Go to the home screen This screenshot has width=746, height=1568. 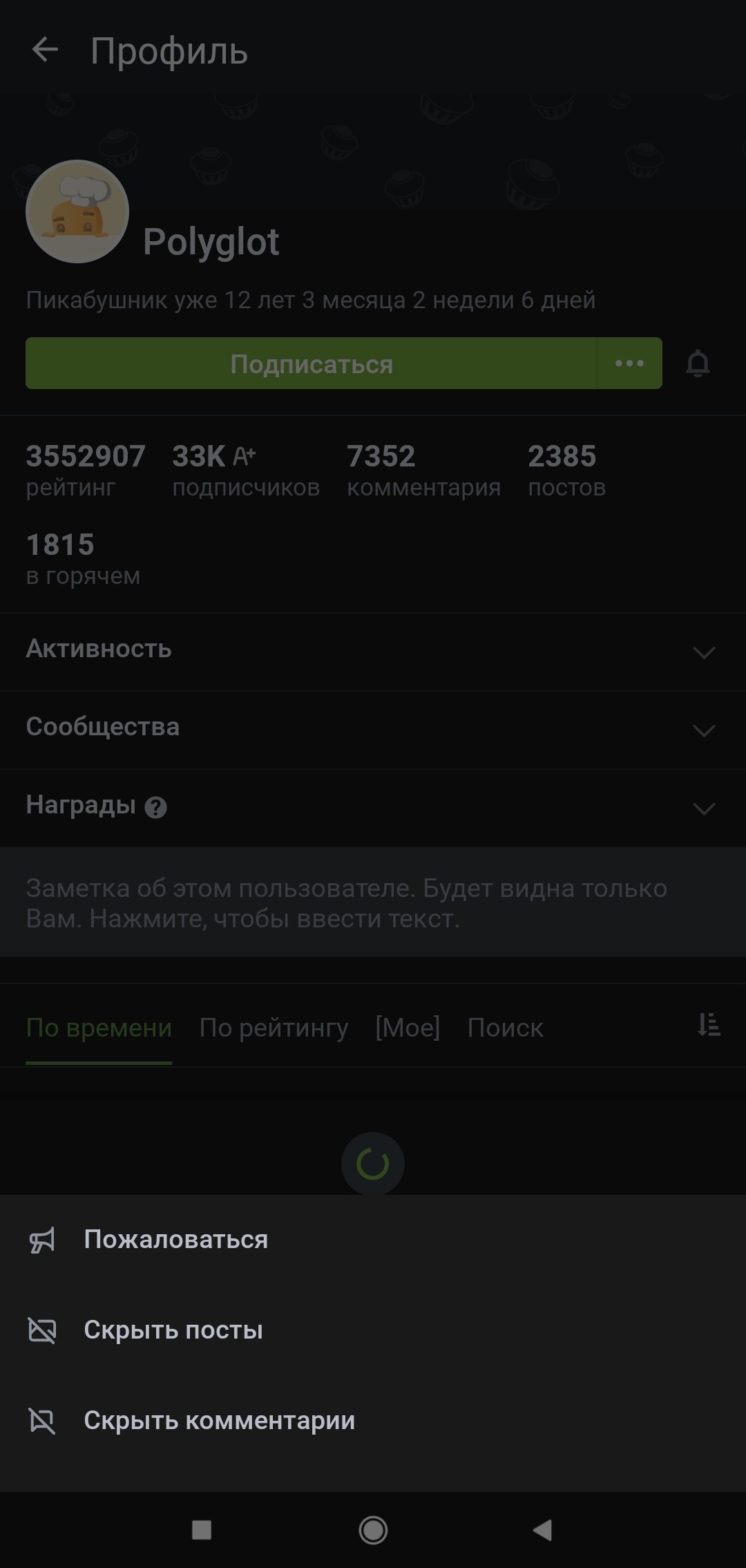pyautogui.click(x=373, y=1530)
